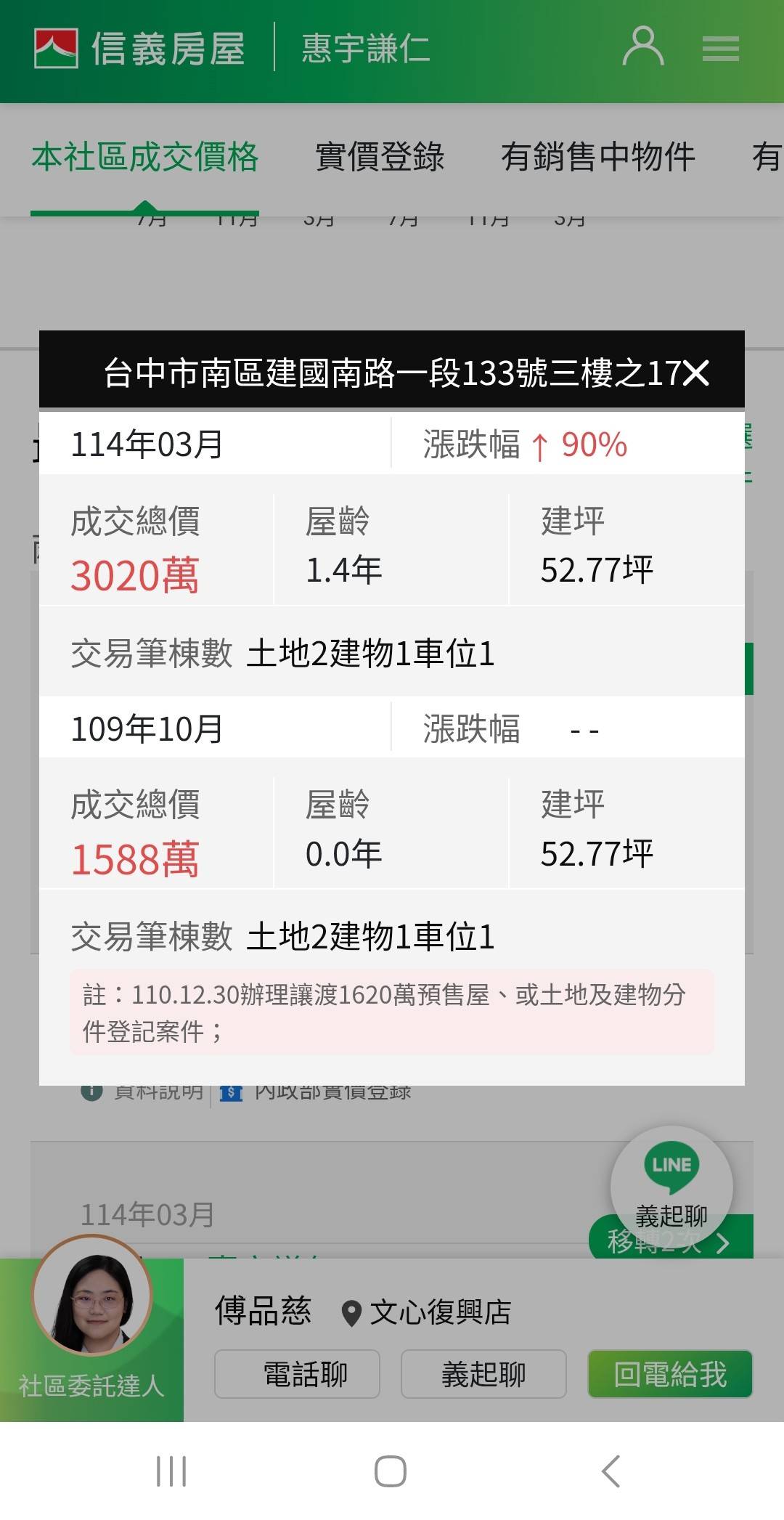Switch to the 有銷售中物件 tab
The width and height of the screenshot is (784, 1520).
(597, 157)
